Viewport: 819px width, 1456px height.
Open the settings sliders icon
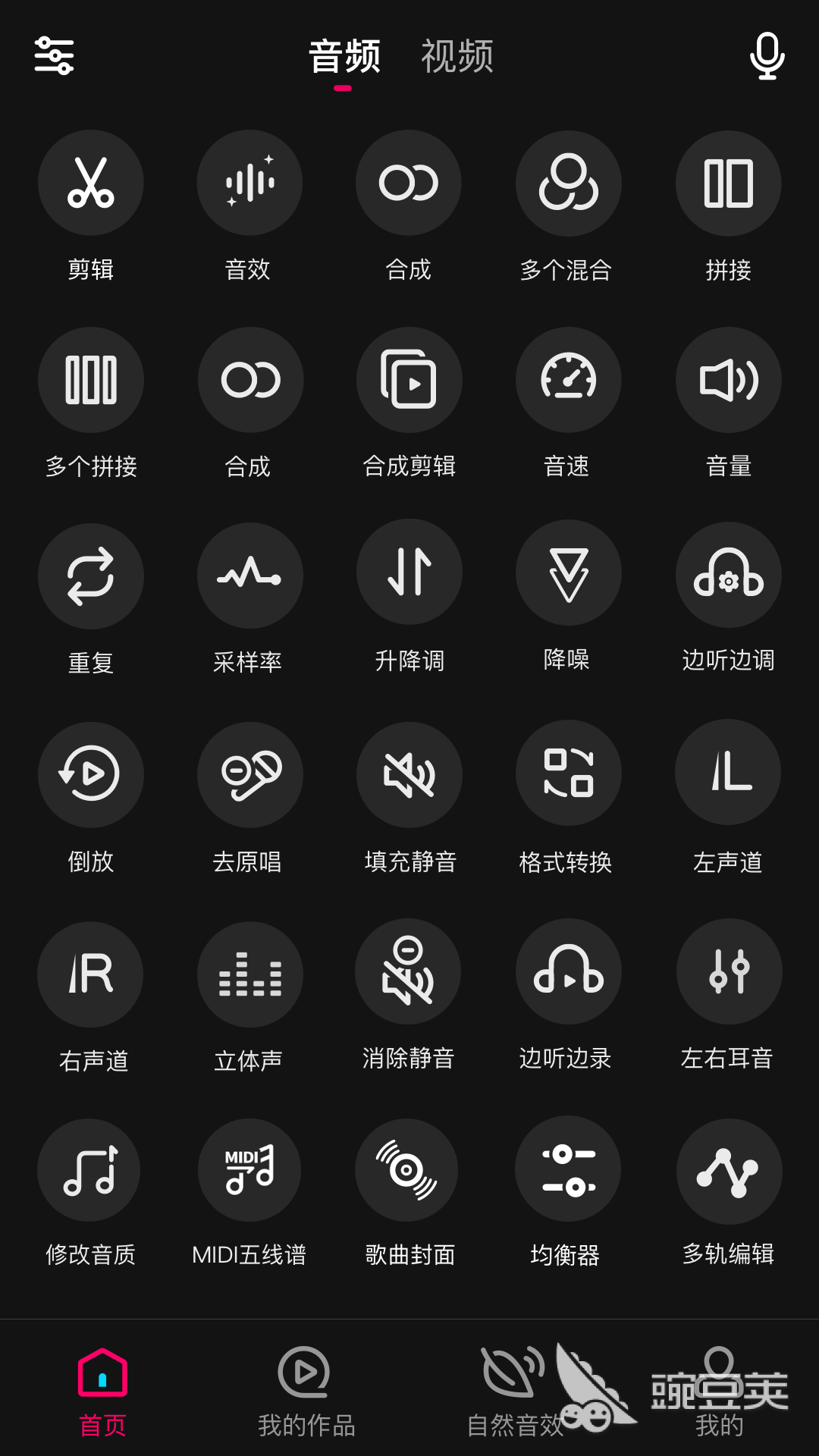point(54,55)
